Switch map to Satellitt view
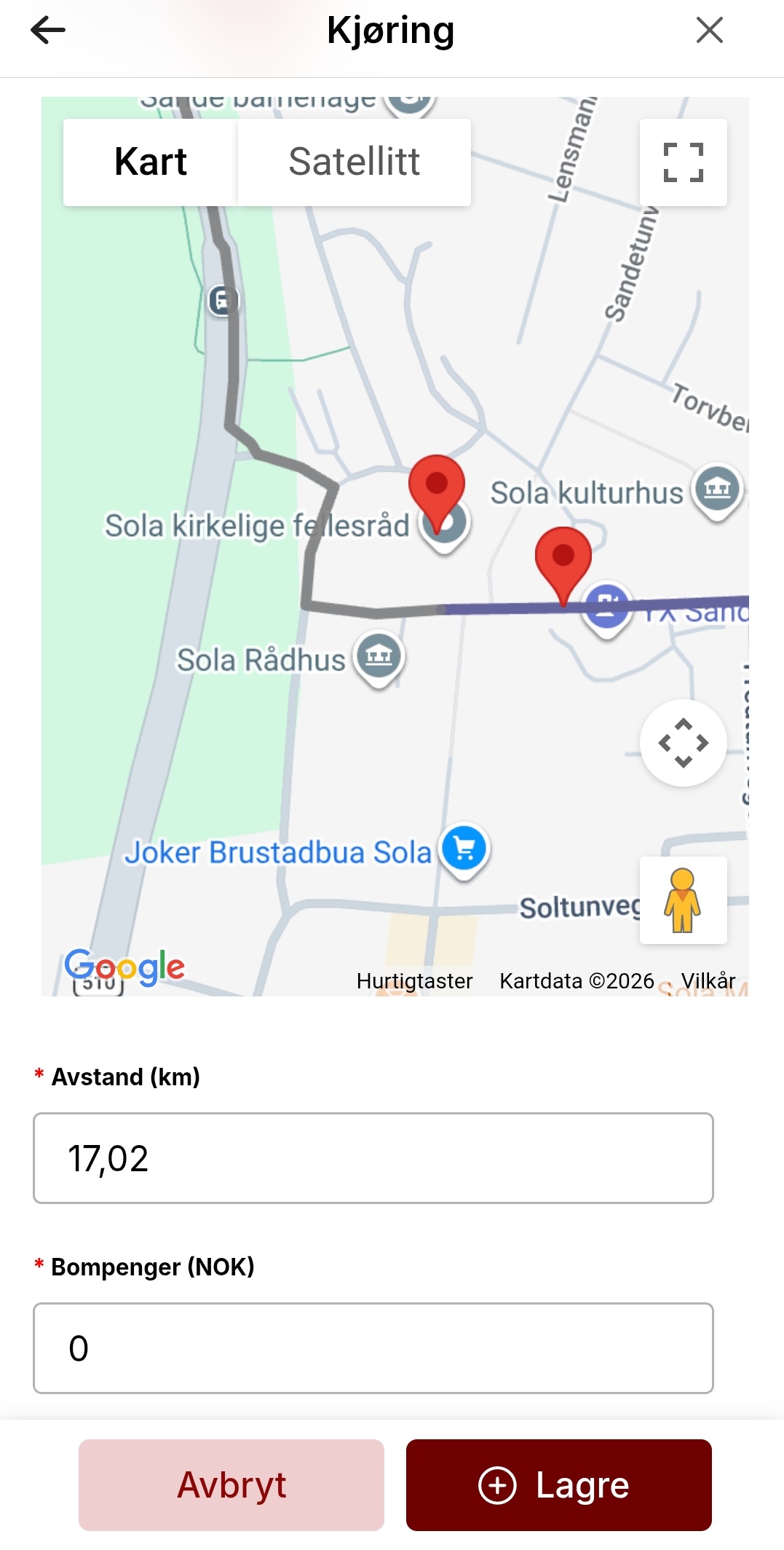Viewport: 784px width, 1550px height. [354, 162]
